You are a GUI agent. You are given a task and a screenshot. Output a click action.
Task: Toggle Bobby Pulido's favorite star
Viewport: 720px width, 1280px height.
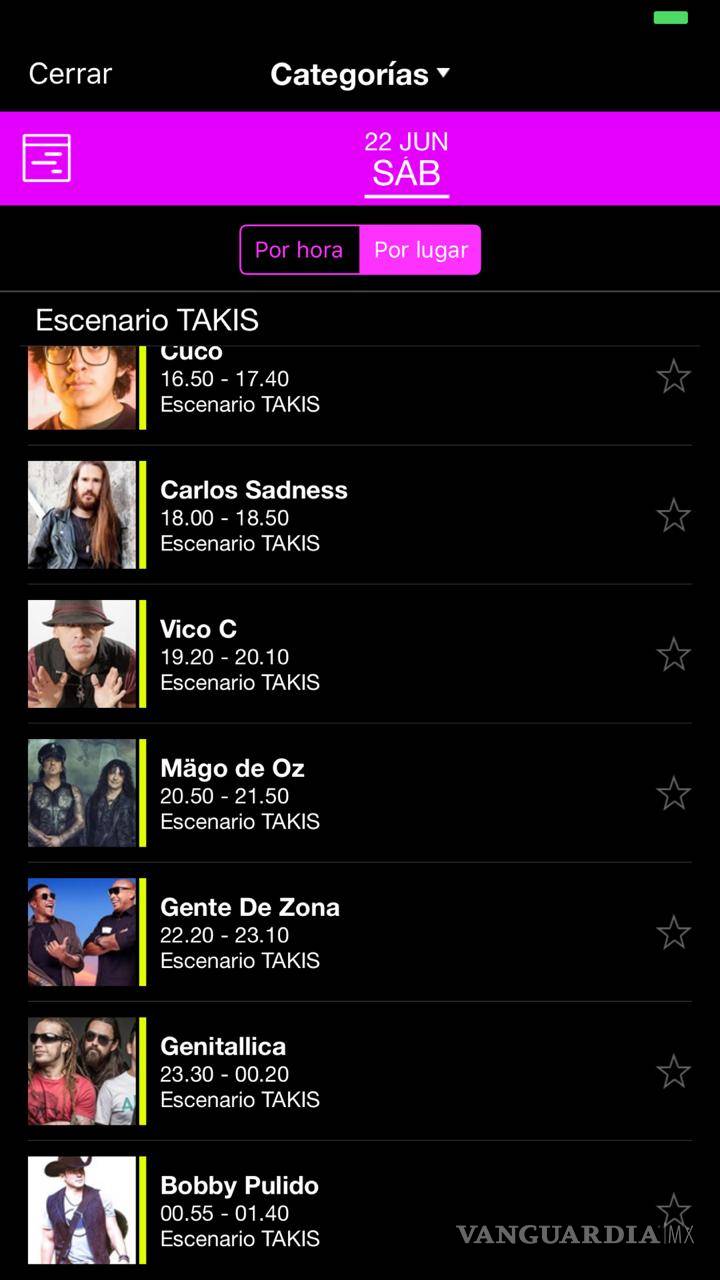click(673, 1209)
